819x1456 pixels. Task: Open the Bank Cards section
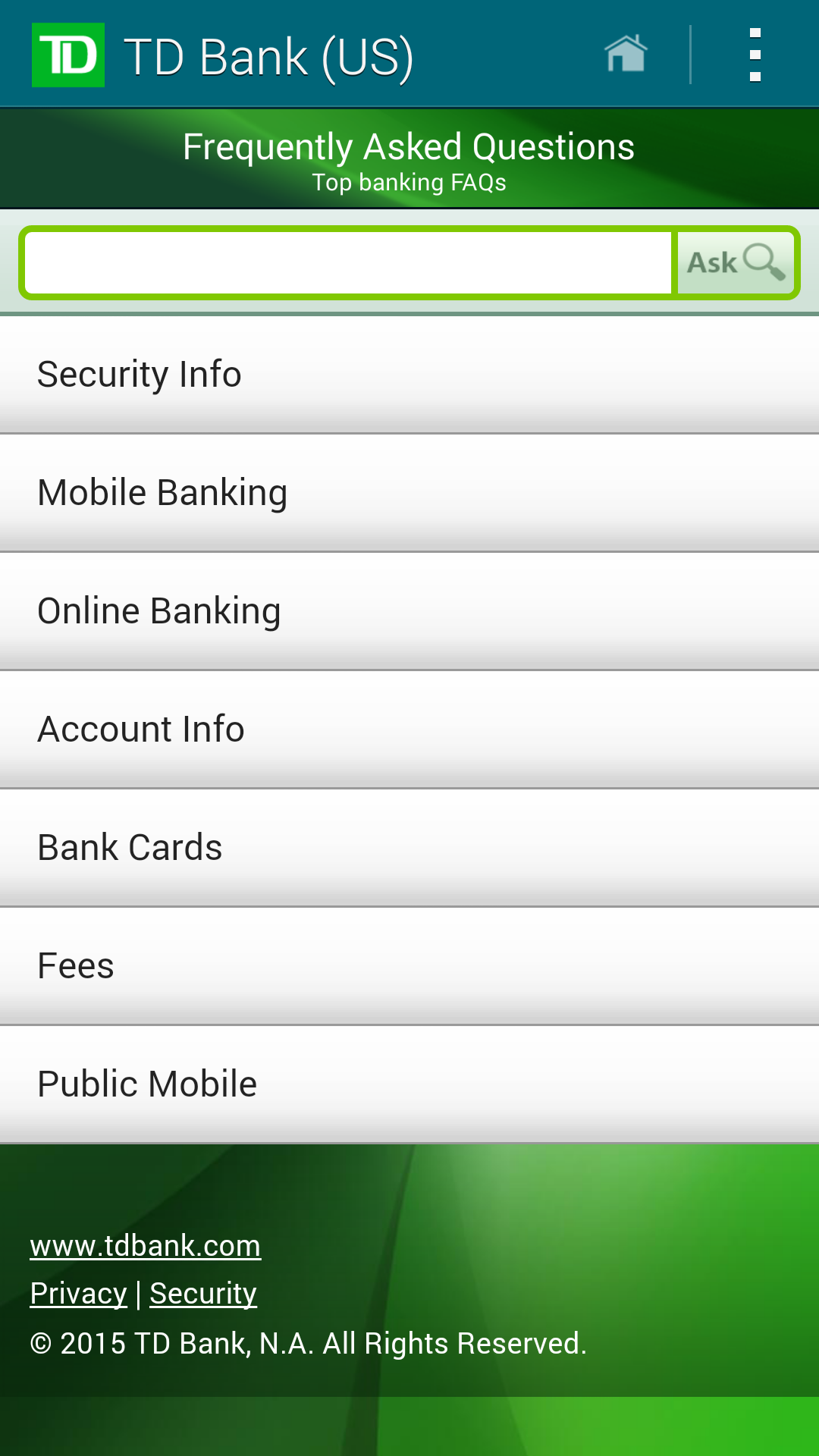[409, 848]
